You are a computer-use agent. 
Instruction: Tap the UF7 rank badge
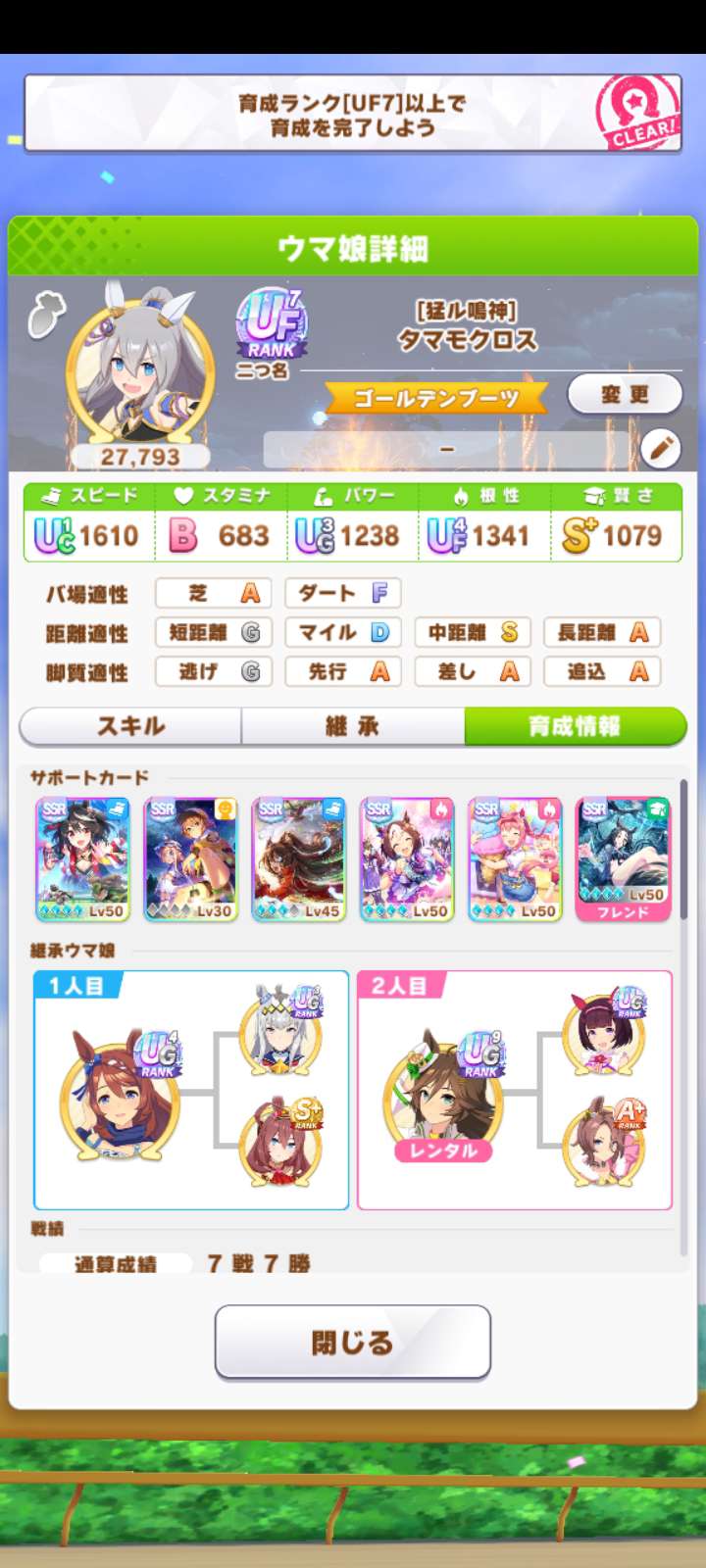272,323
